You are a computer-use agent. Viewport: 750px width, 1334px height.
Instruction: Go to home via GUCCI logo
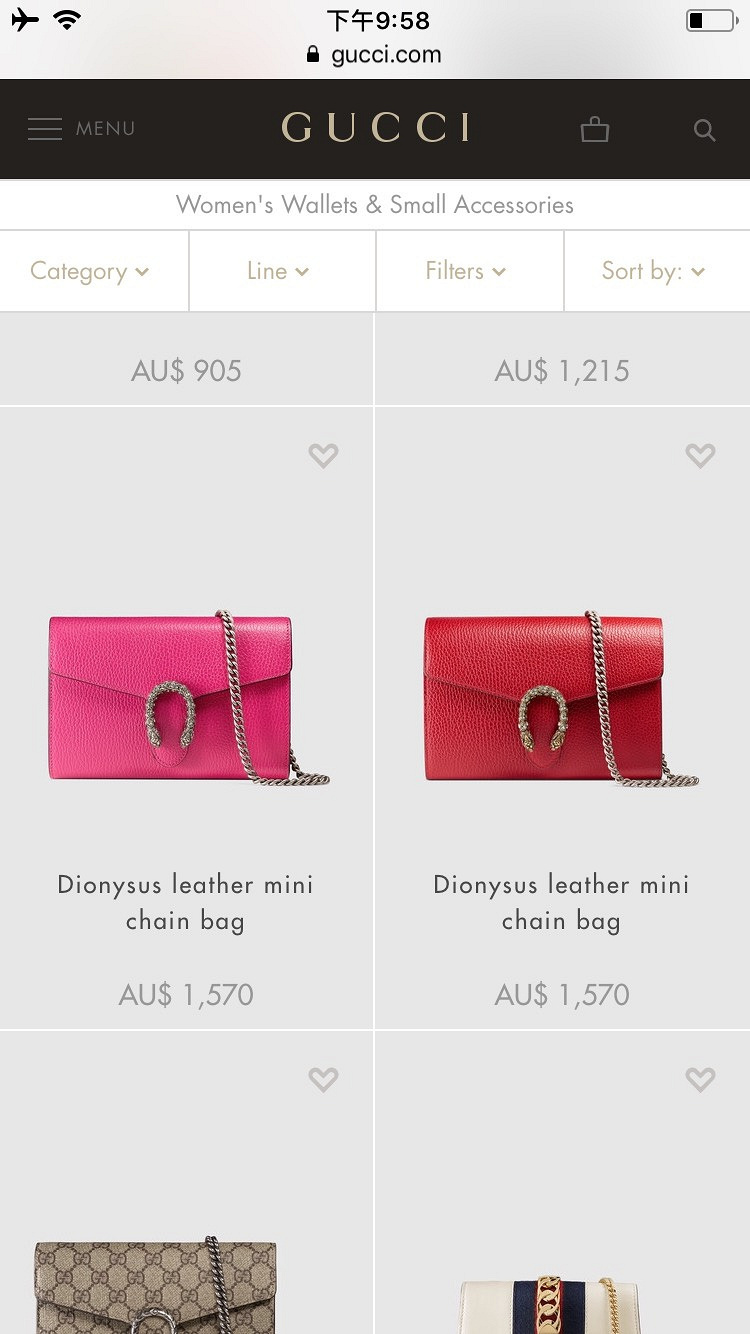[x=375, y=128]
